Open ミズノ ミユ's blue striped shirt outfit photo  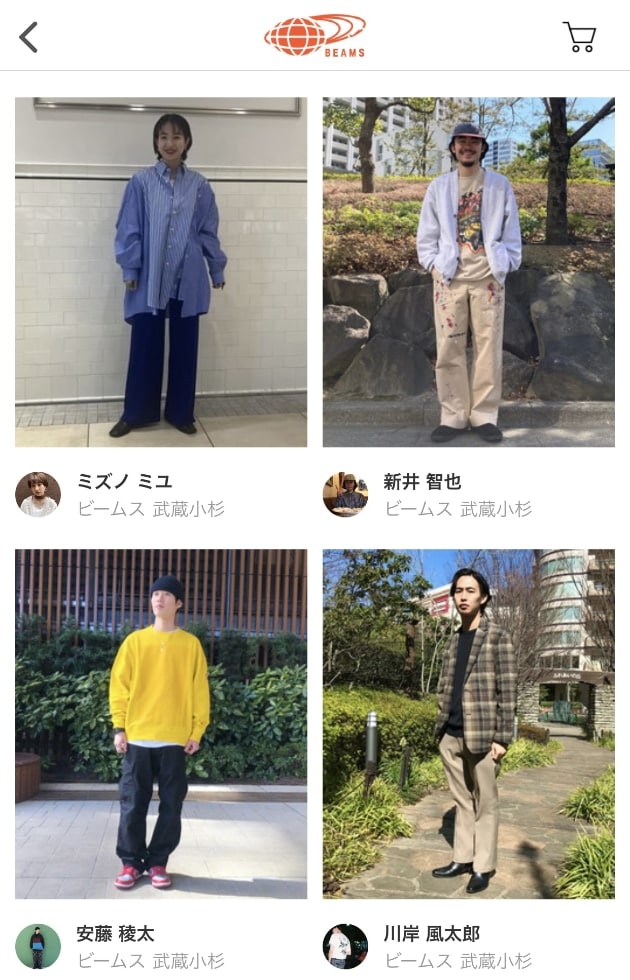pos(161,272)
